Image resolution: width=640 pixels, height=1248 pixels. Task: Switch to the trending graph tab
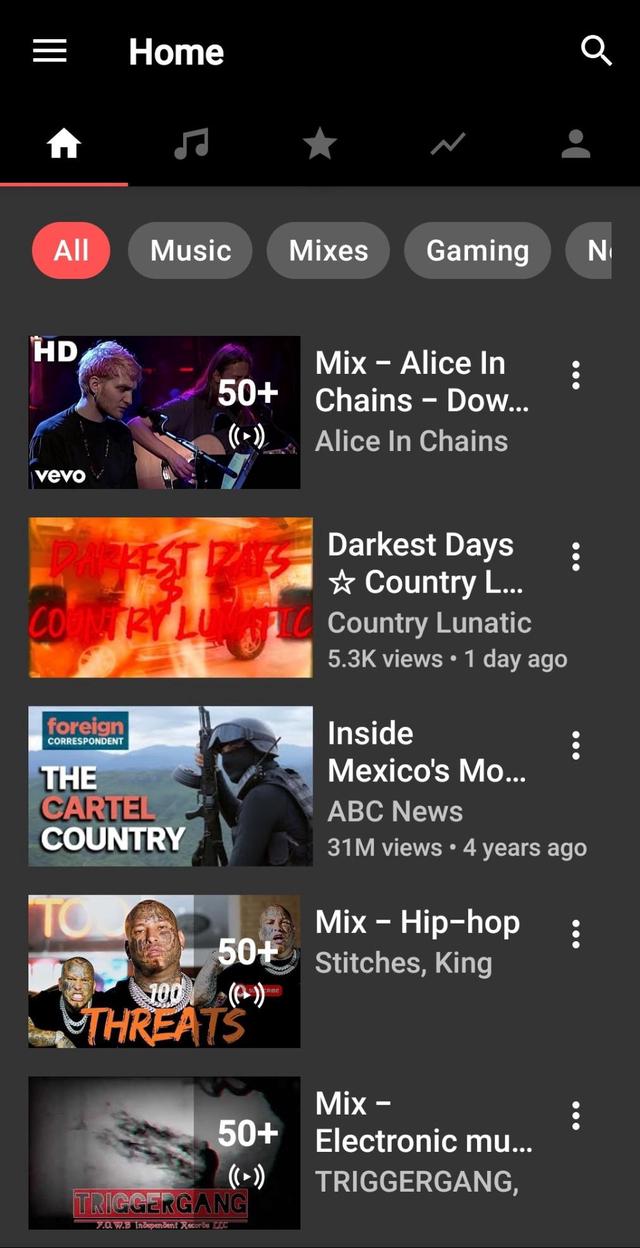point(448,145)
